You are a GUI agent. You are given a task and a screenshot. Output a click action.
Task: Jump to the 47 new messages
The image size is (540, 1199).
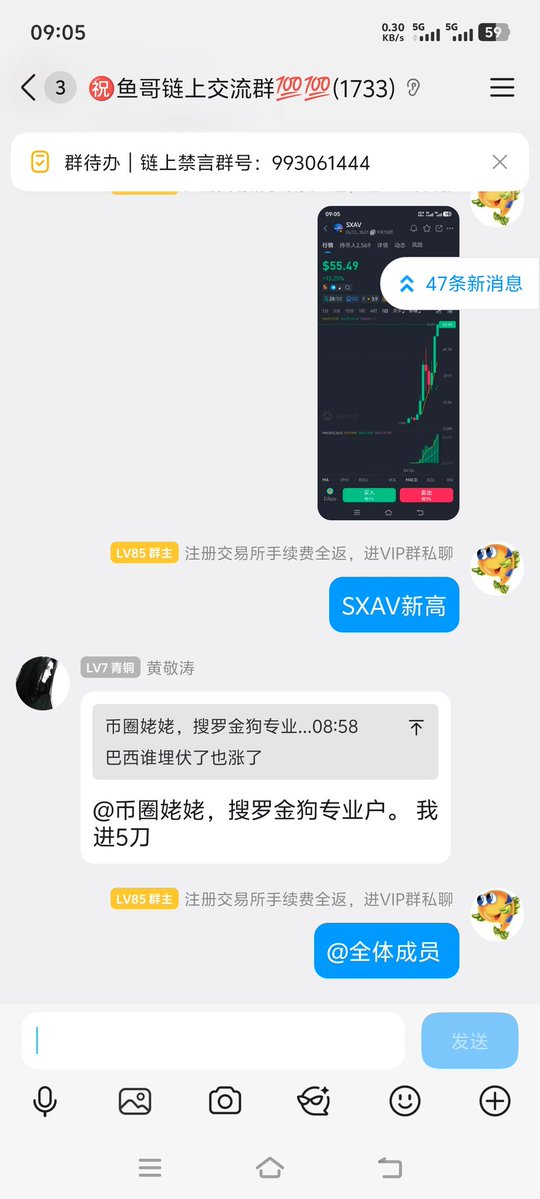[x=460, y=284]
